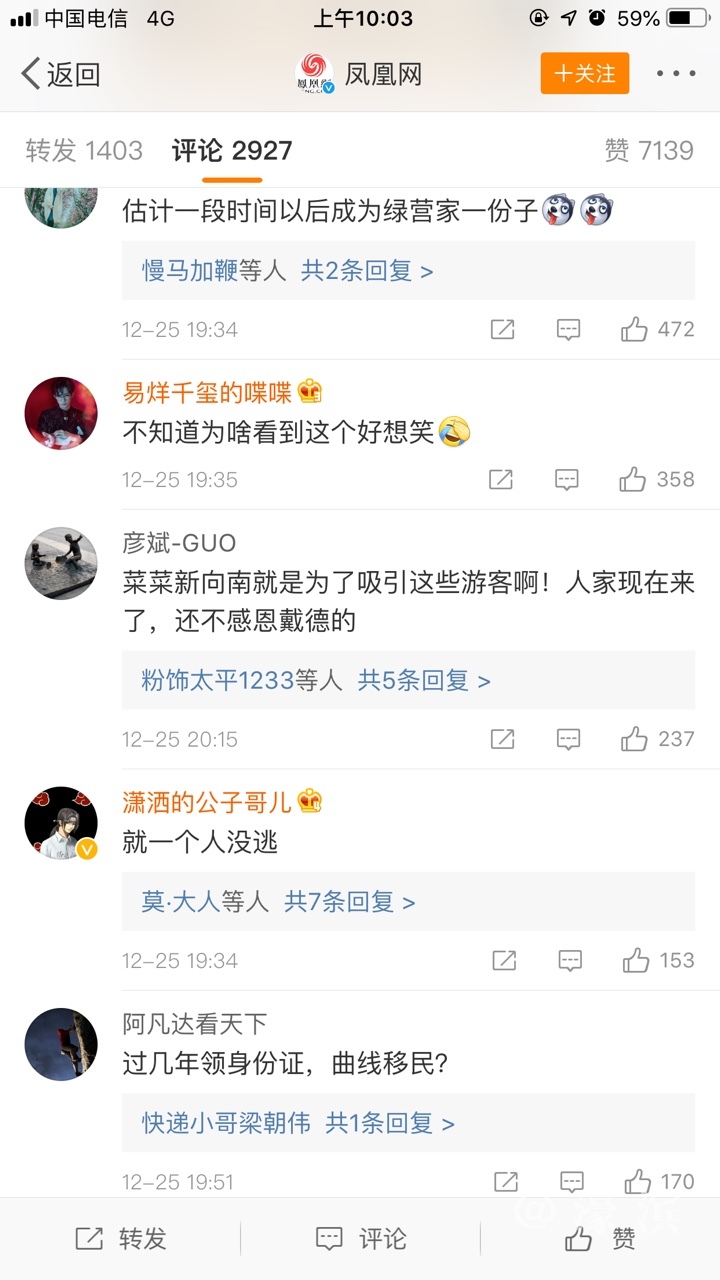Viewport: 720px width, 1280px height.
Task: Open 潇洒的公子哥儿's username link
Action: pyautogui.click(x=207, y=802)
